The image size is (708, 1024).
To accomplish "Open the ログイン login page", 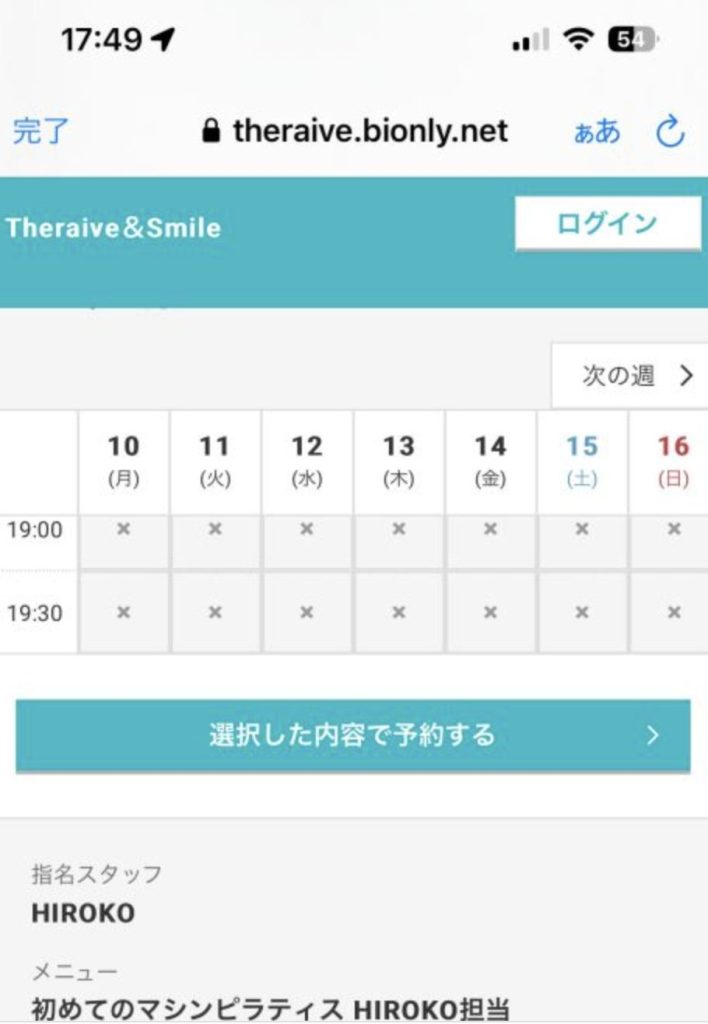I will point(607,223).
